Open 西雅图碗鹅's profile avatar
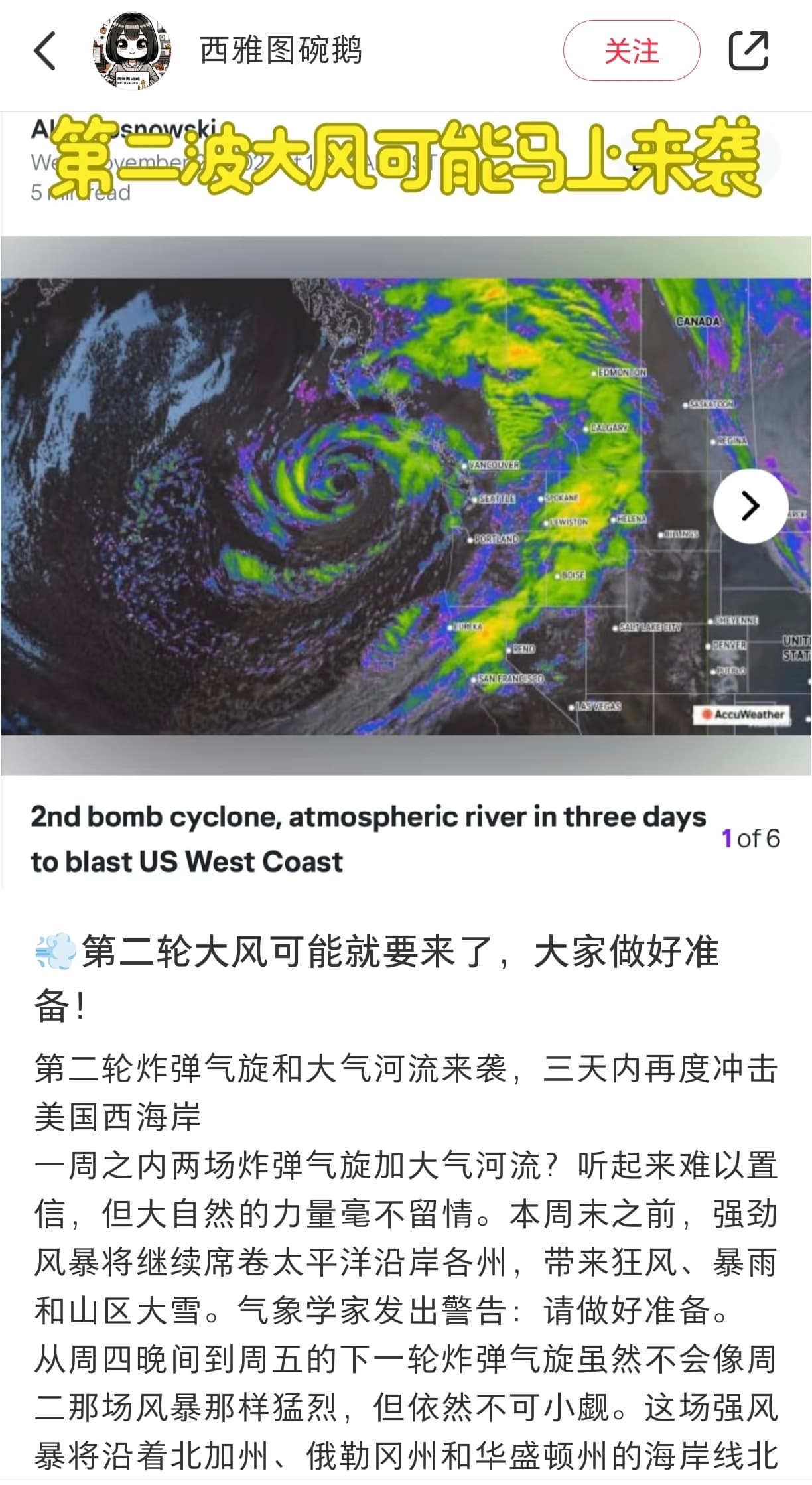812x1485 pixels. (x=133, y=50)
